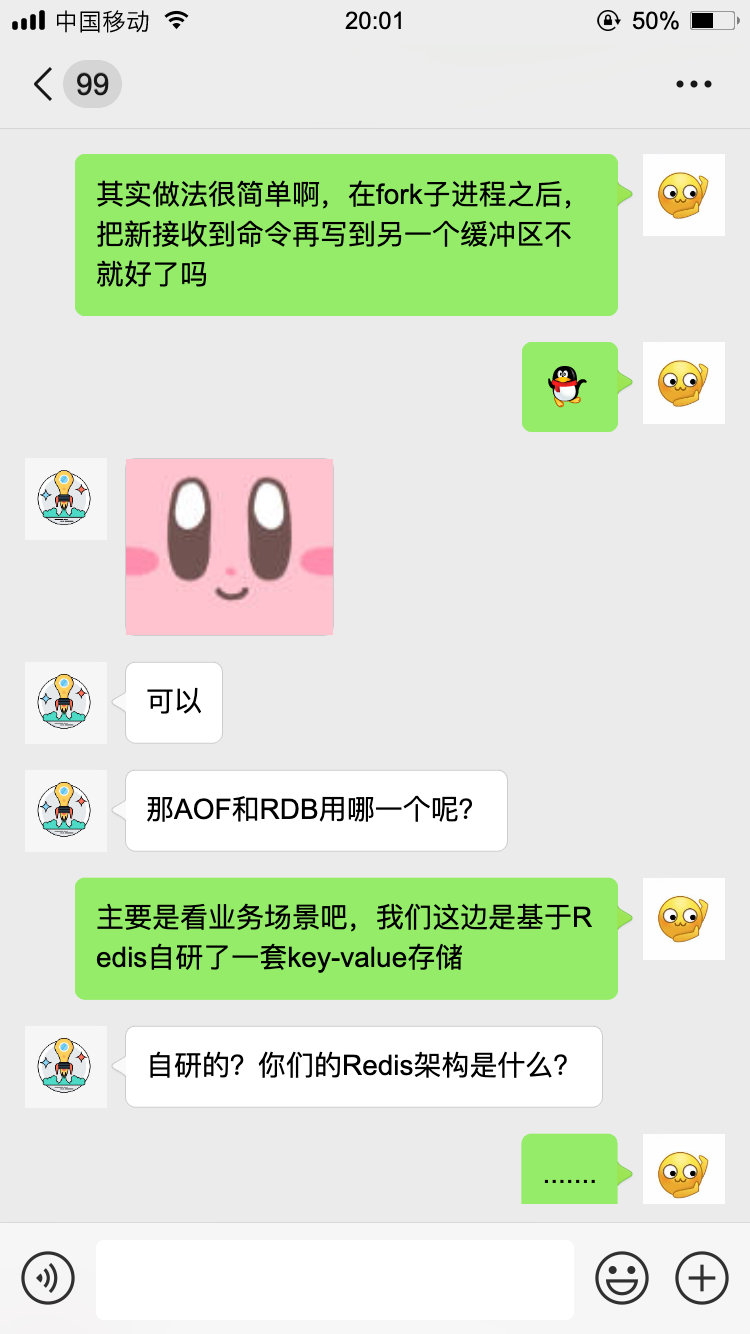Switch to voice message input

[48, 1278]
